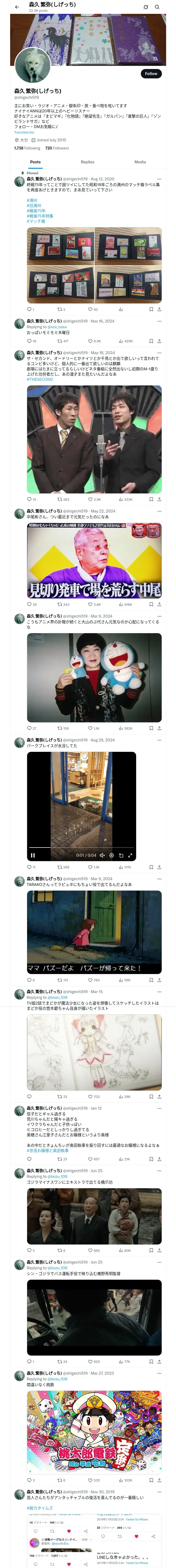This screenshot has width=176, height=1568.
Task: Tap the Translate bio link
Action: click(x=24, y=132)
